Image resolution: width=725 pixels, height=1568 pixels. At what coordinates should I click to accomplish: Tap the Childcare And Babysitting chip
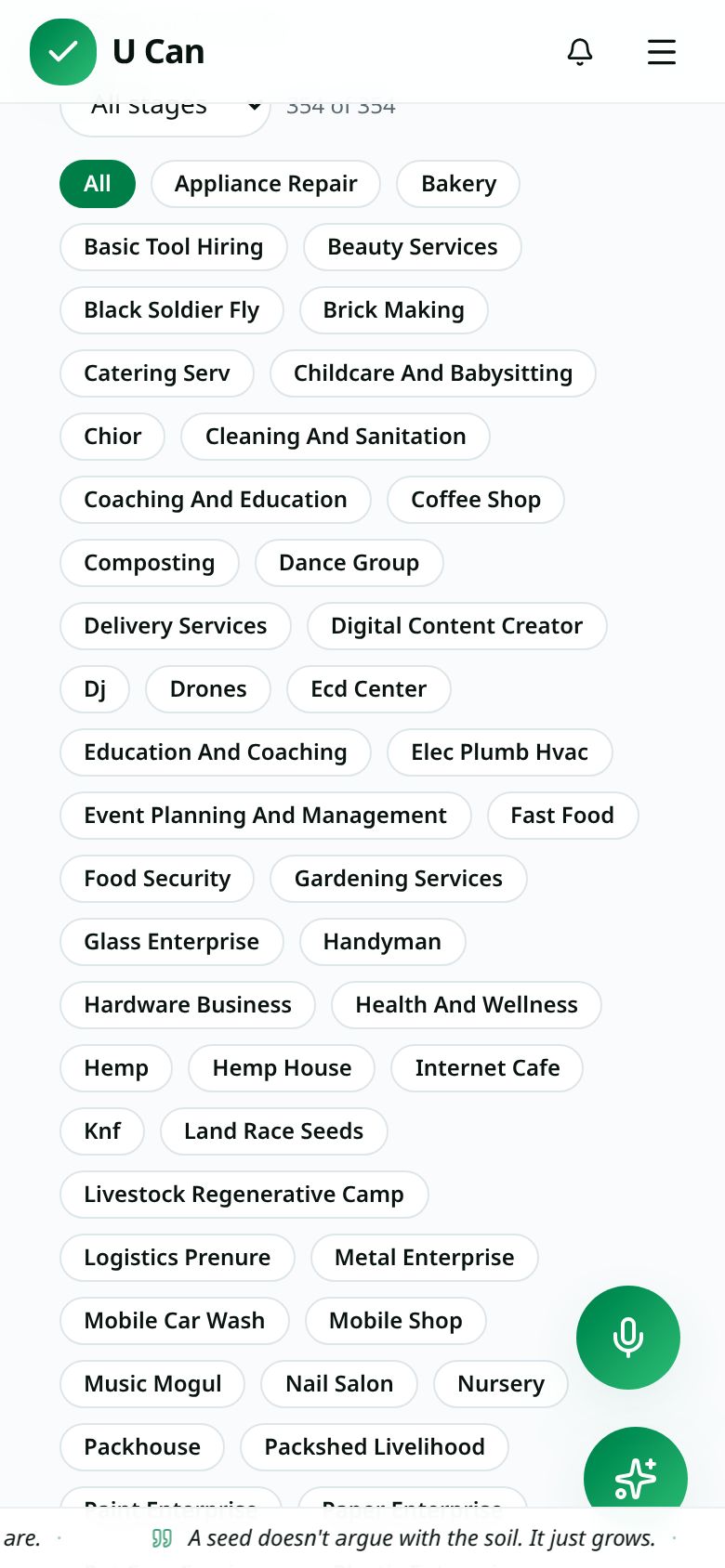click(433, 373)
